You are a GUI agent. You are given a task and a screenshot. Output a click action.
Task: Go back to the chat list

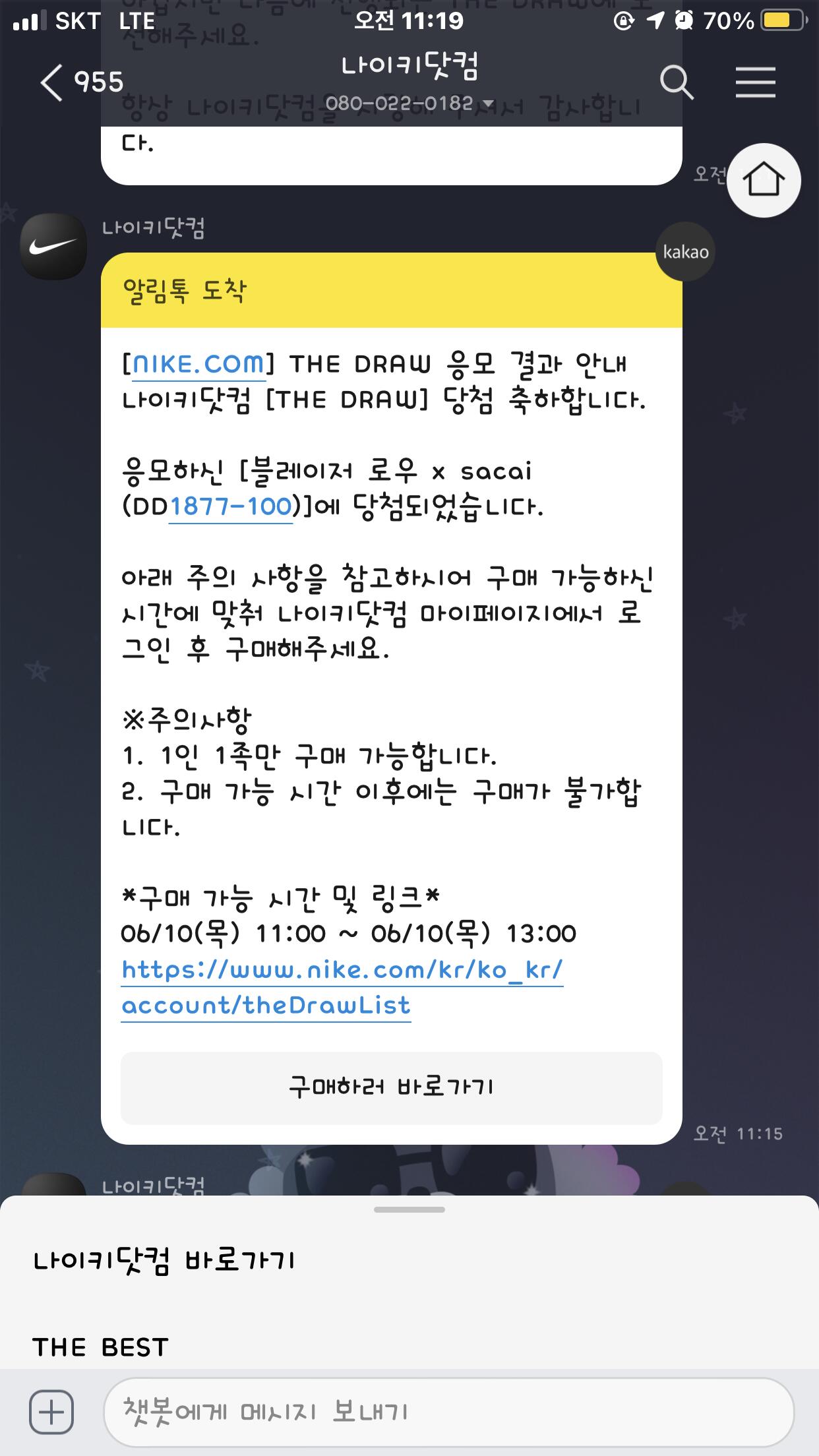(x=80, y=82)
